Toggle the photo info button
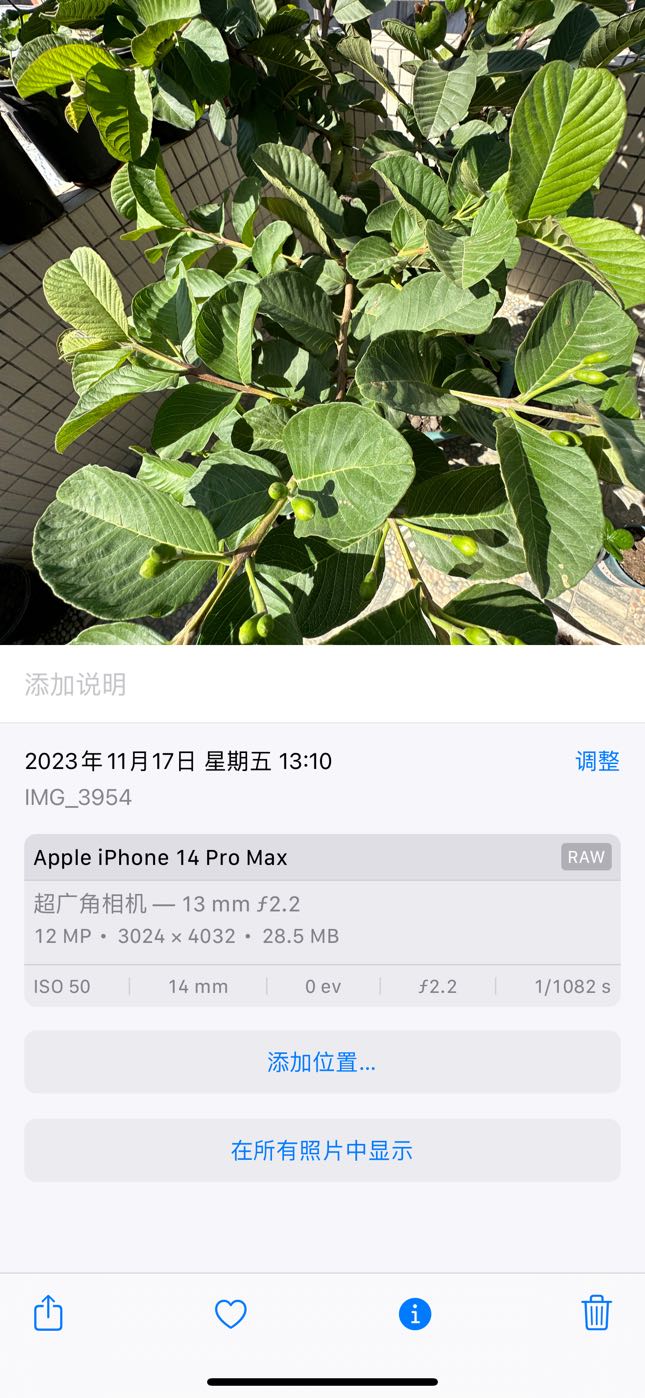Screen dimensions: 645x1398 [415, 1313]
